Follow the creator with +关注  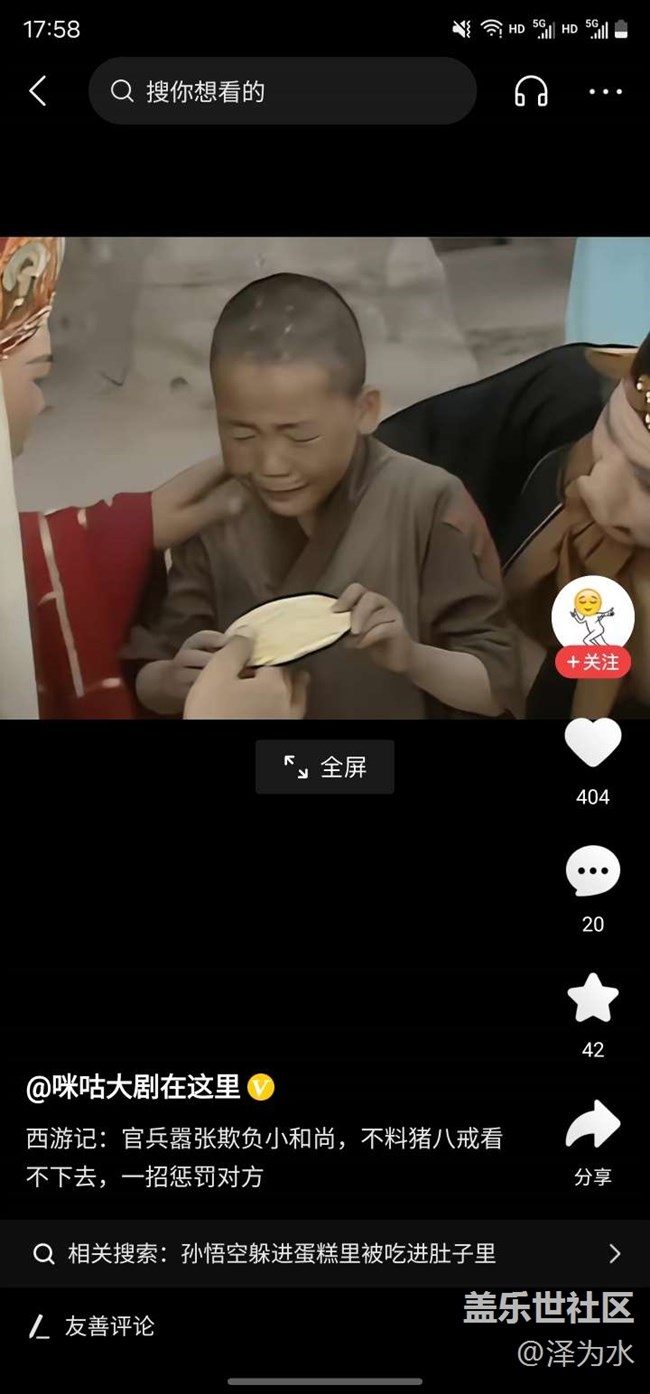[x=593, y=662]
